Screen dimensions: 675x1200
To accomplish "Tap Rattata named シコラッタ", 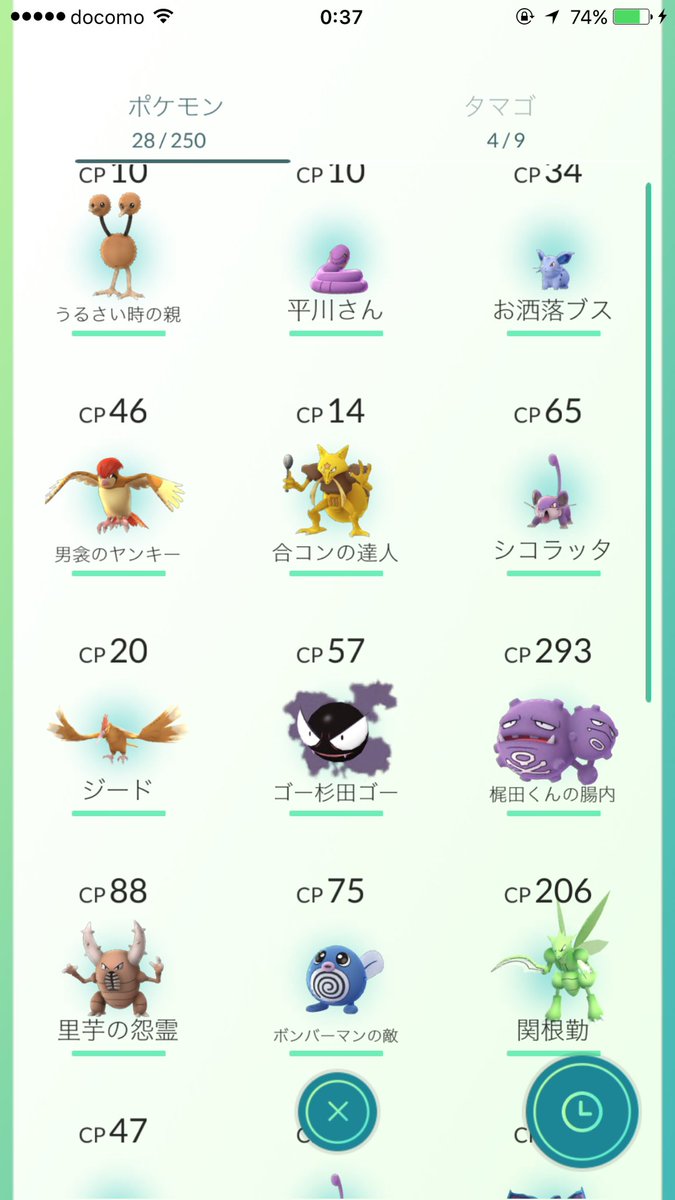I will click(x=553, y=495).
